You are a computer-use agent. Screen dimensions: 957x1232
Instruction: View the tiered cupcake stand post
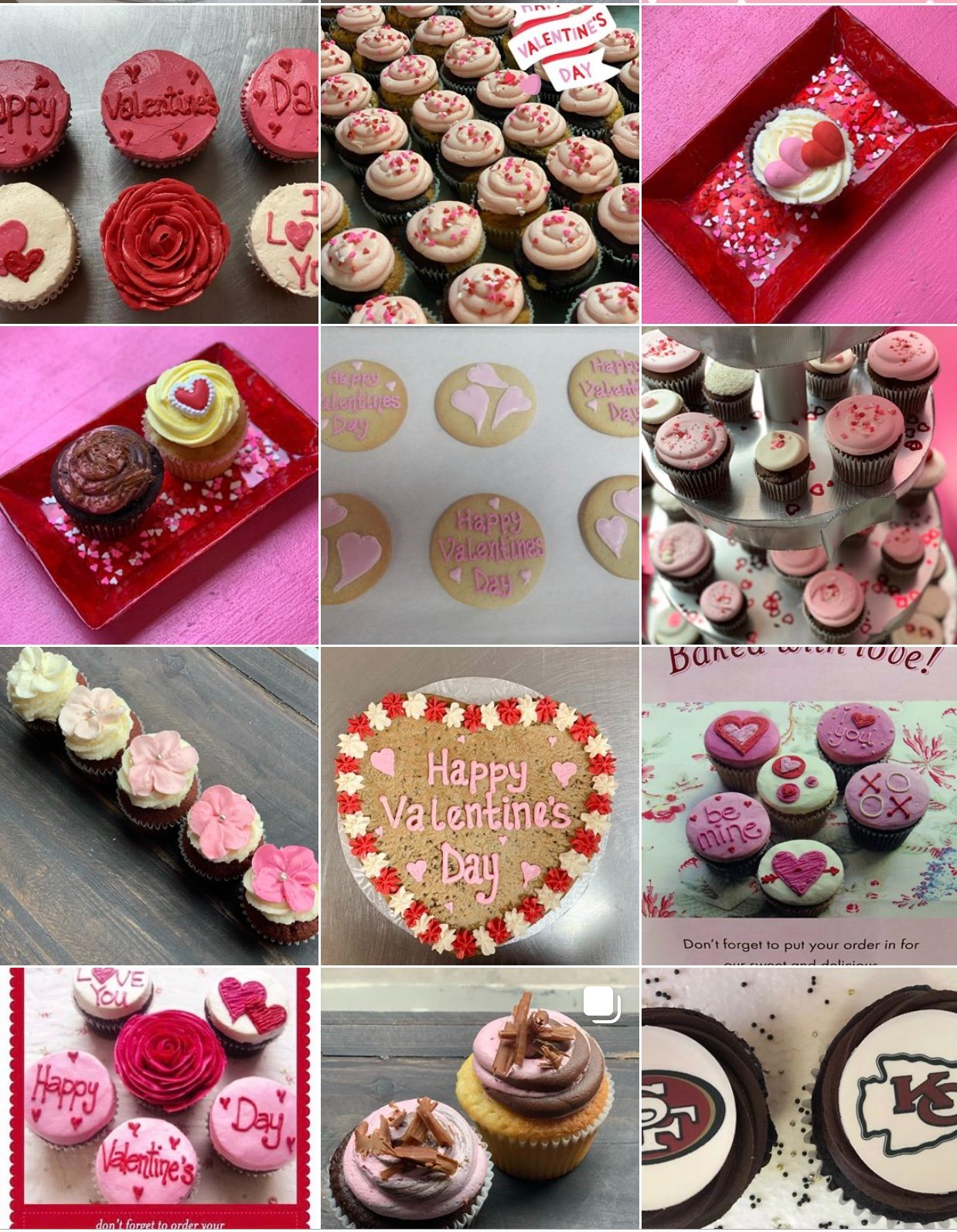pos(799,485)
